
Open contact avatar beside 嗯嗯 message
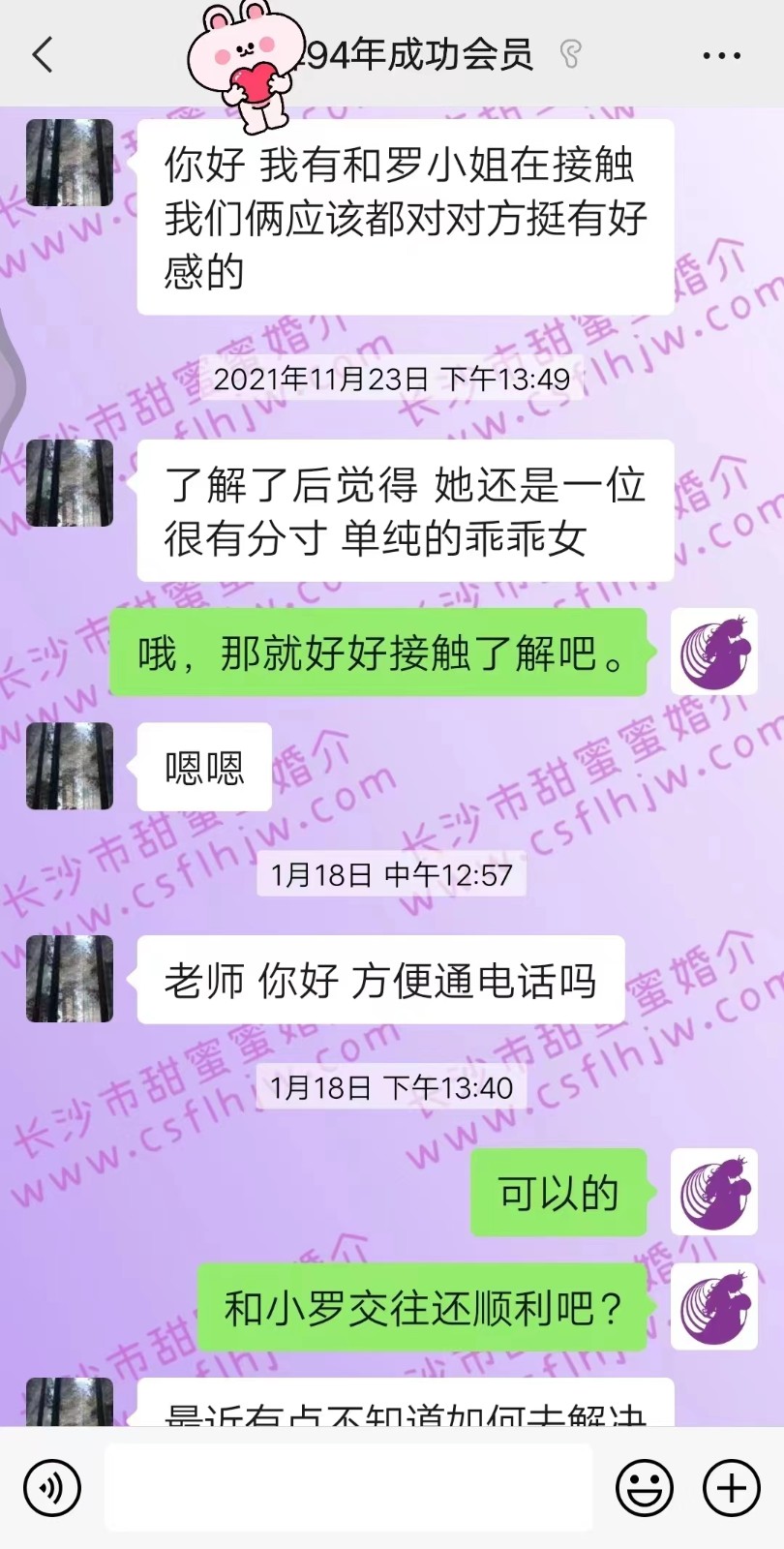pyautogui.click(x=70, y=766)
